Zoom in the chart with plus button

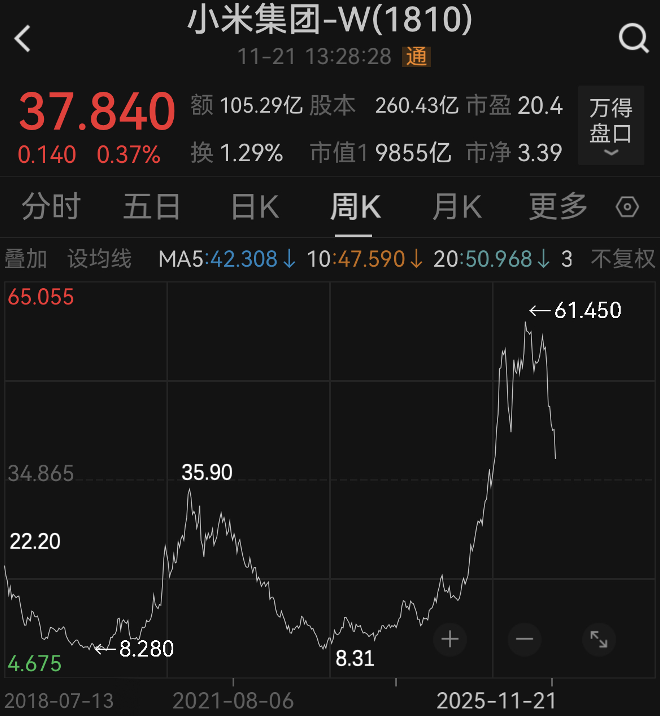450,639
